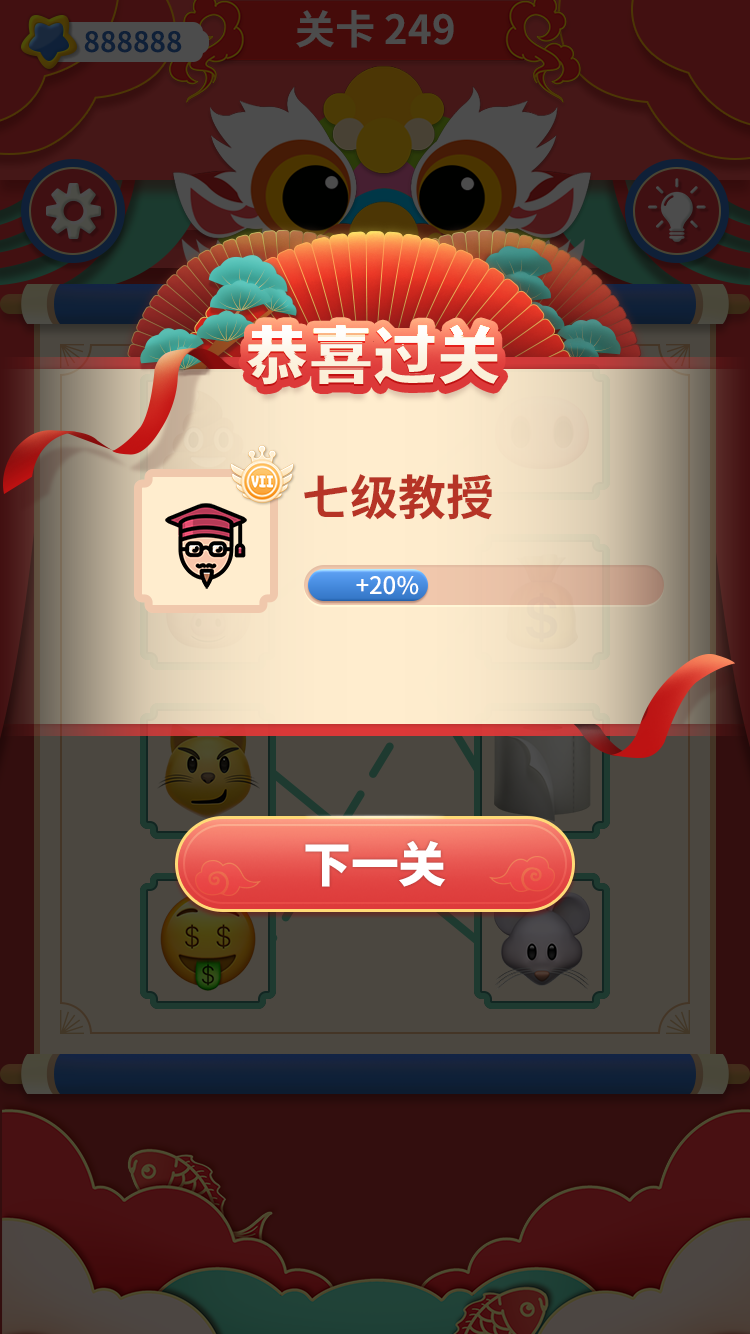750x1334 pixels.
Task: Tap the 下一关 button to continue
Action: coord(375,864)
